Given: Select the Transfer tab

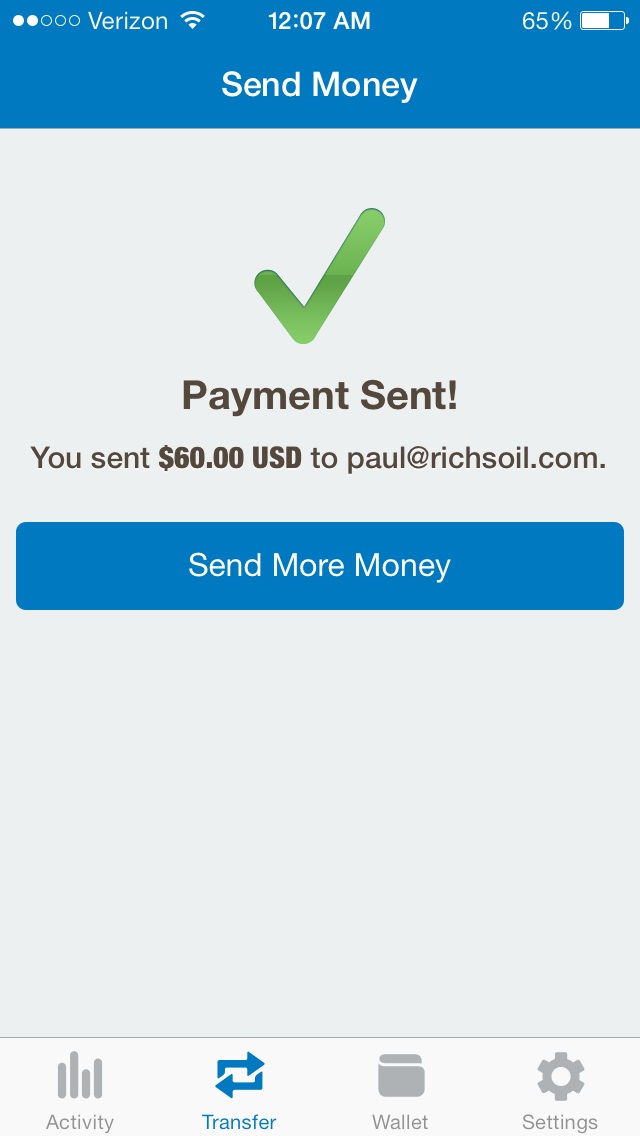Looking at the screenshot, I should tap(240, 1088).
